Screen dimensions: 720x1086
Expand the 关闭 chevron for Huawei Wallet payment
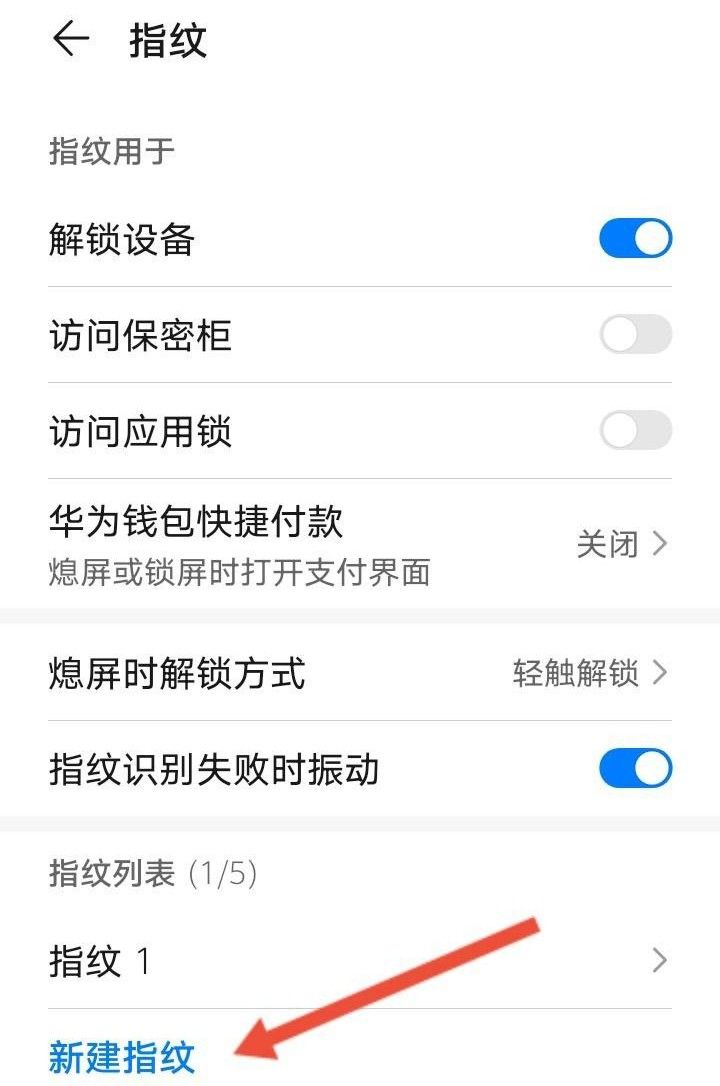pos(658,545)
